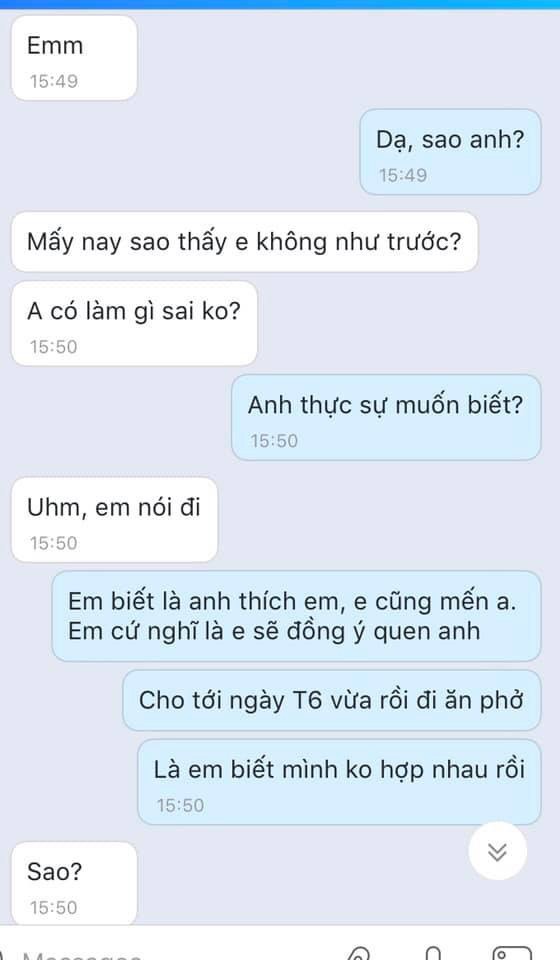
Task: Open the attachment paperclip icon
Action: point(360,953)
